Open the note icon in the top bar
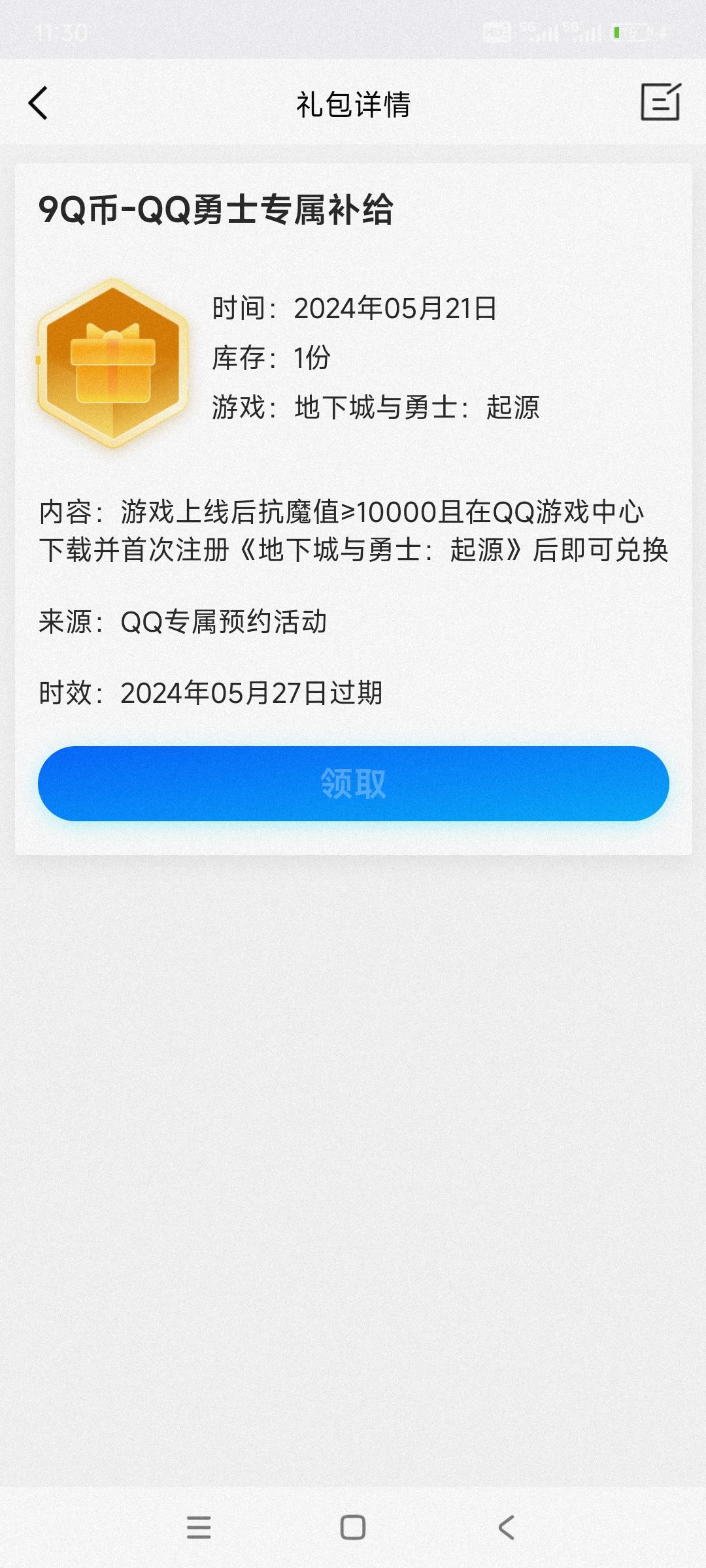Viewport: 706px width, 1568px height. (660, 102)
